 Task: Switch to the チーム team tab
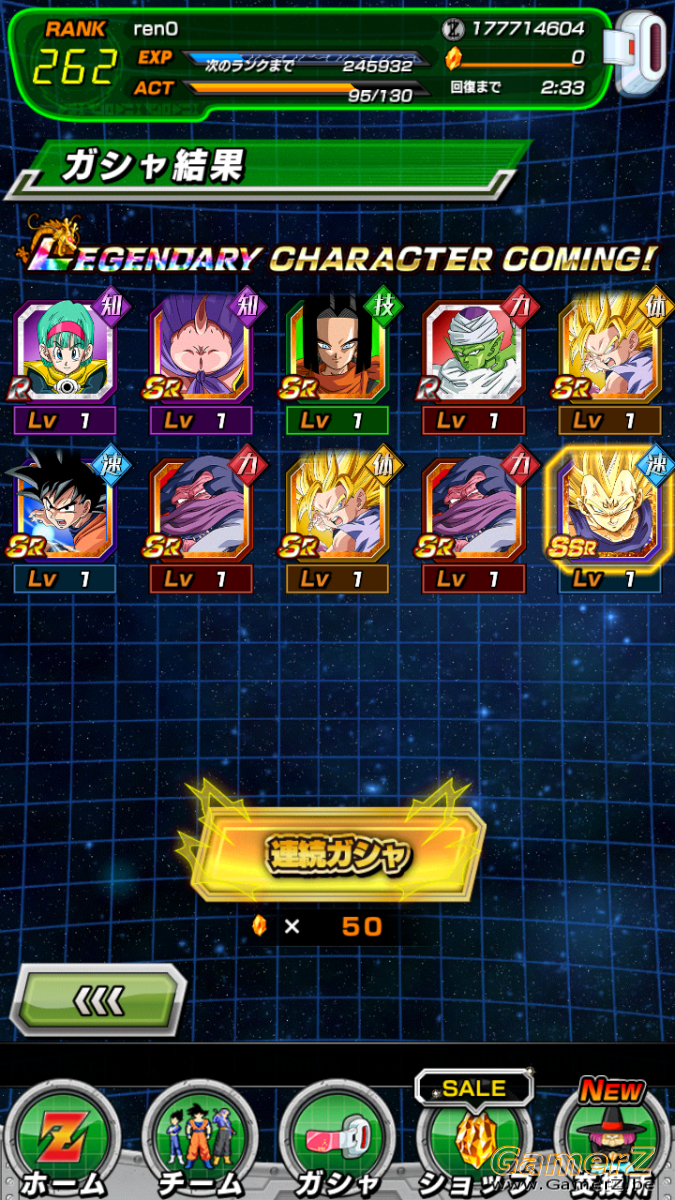(198, 1140)
